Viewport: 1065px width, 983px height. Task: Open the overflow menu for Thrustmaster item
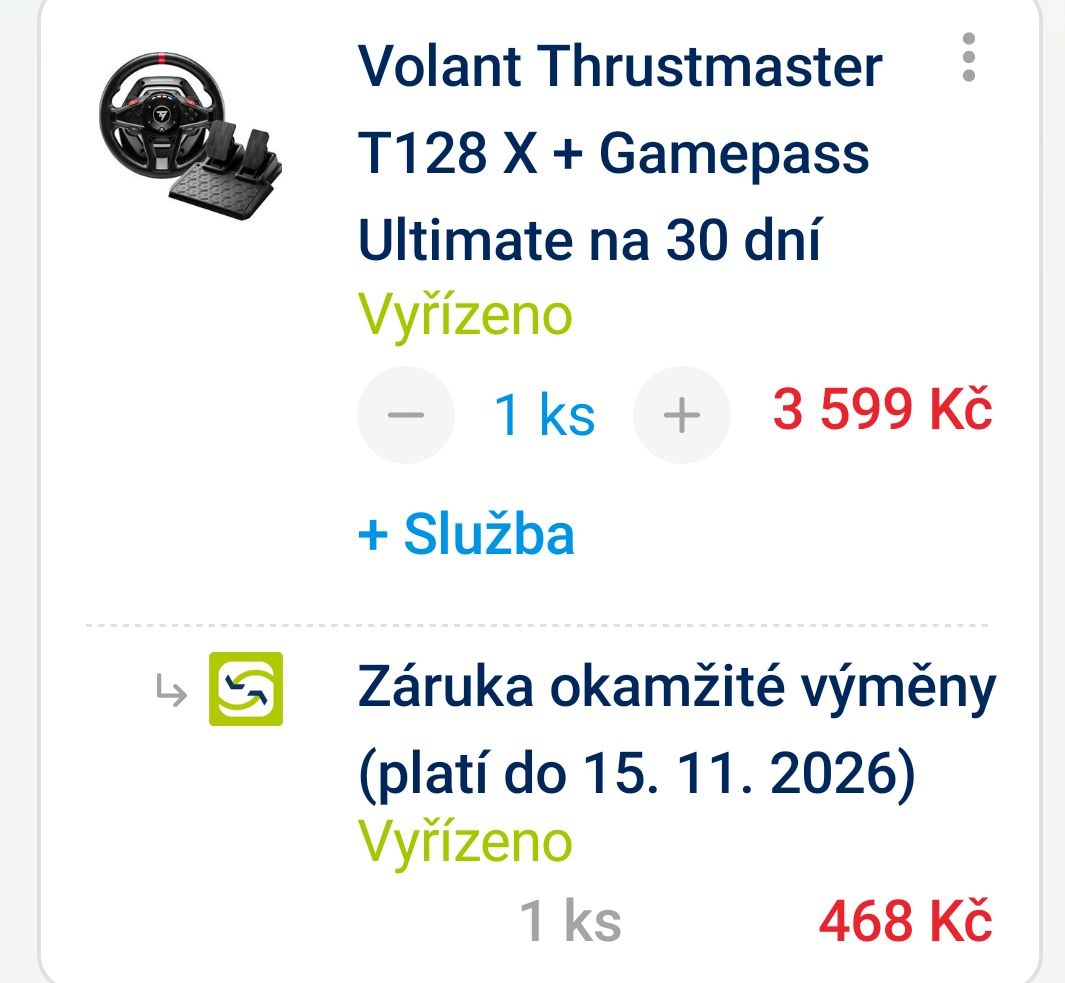967,58
